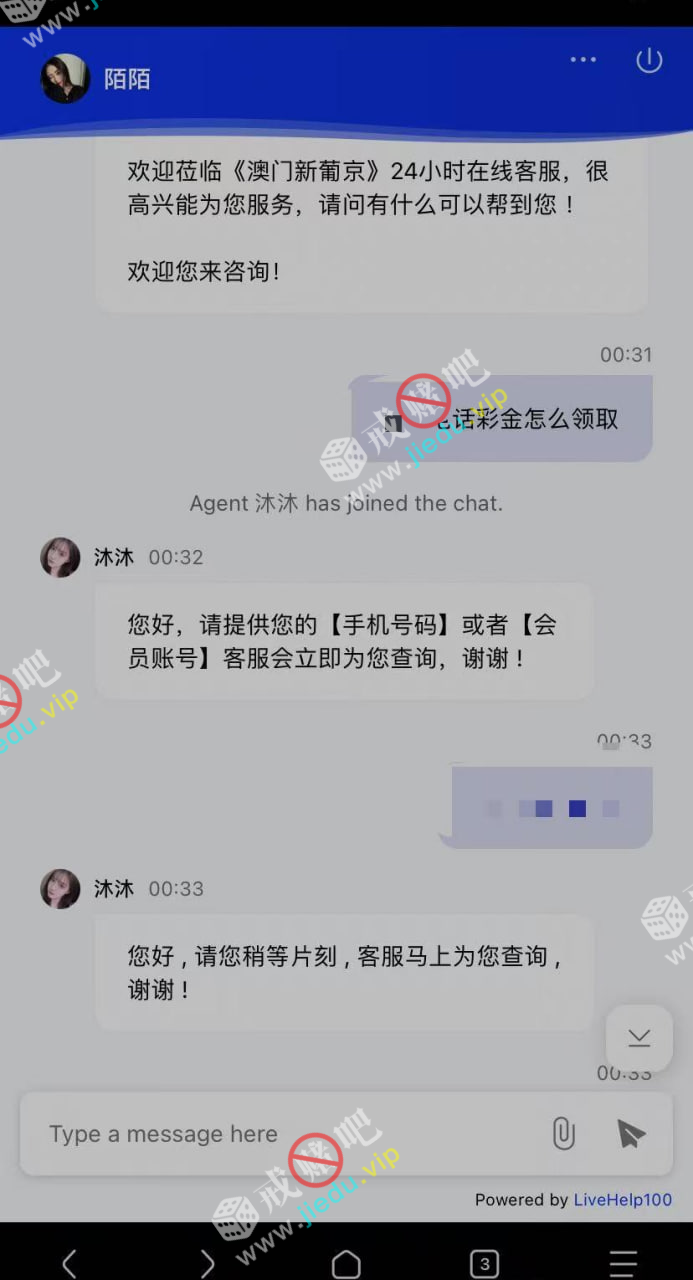
Task: Open the three-dot chat options menu
Action: tap(583, 60)
